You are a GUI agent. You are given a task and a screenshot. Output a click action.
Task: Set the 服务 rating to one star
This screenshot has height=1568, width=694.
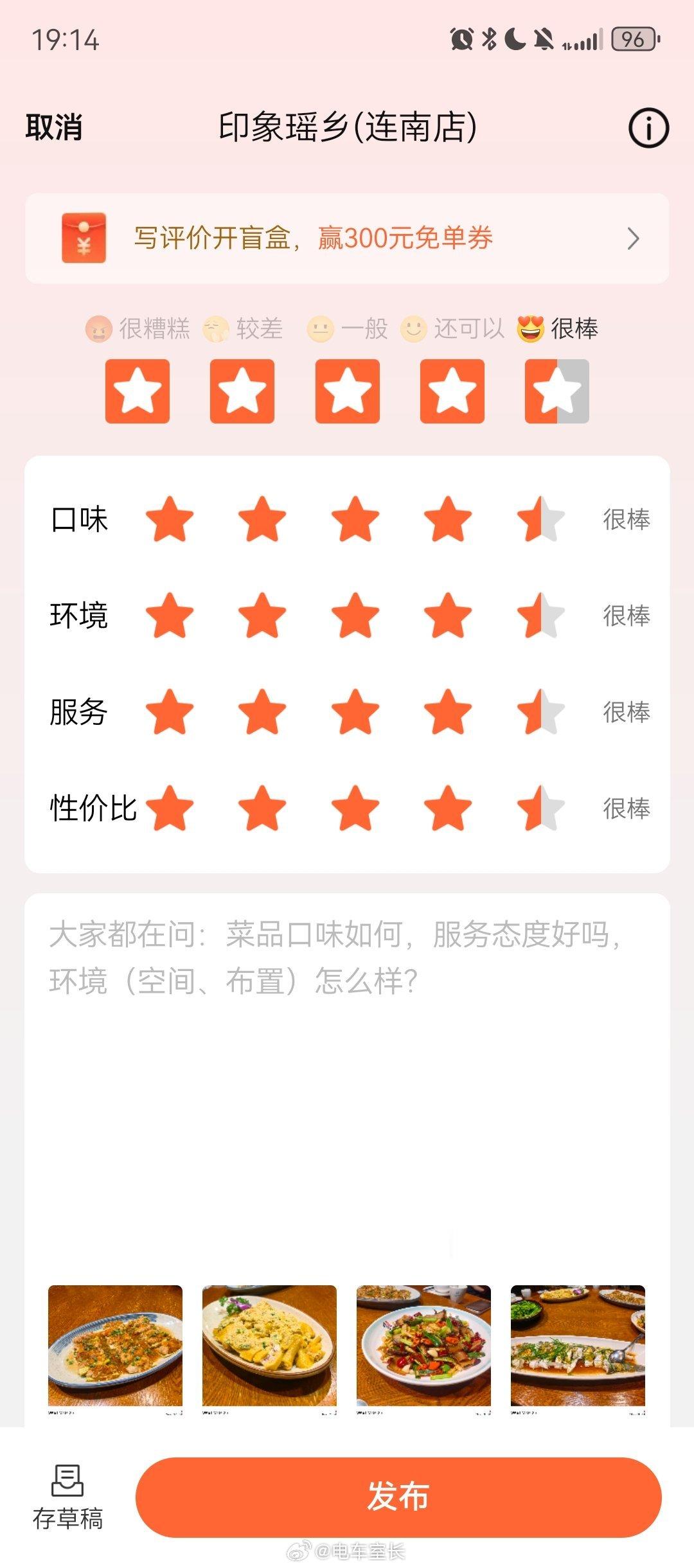pyautogui.click(x=170, y=712)
